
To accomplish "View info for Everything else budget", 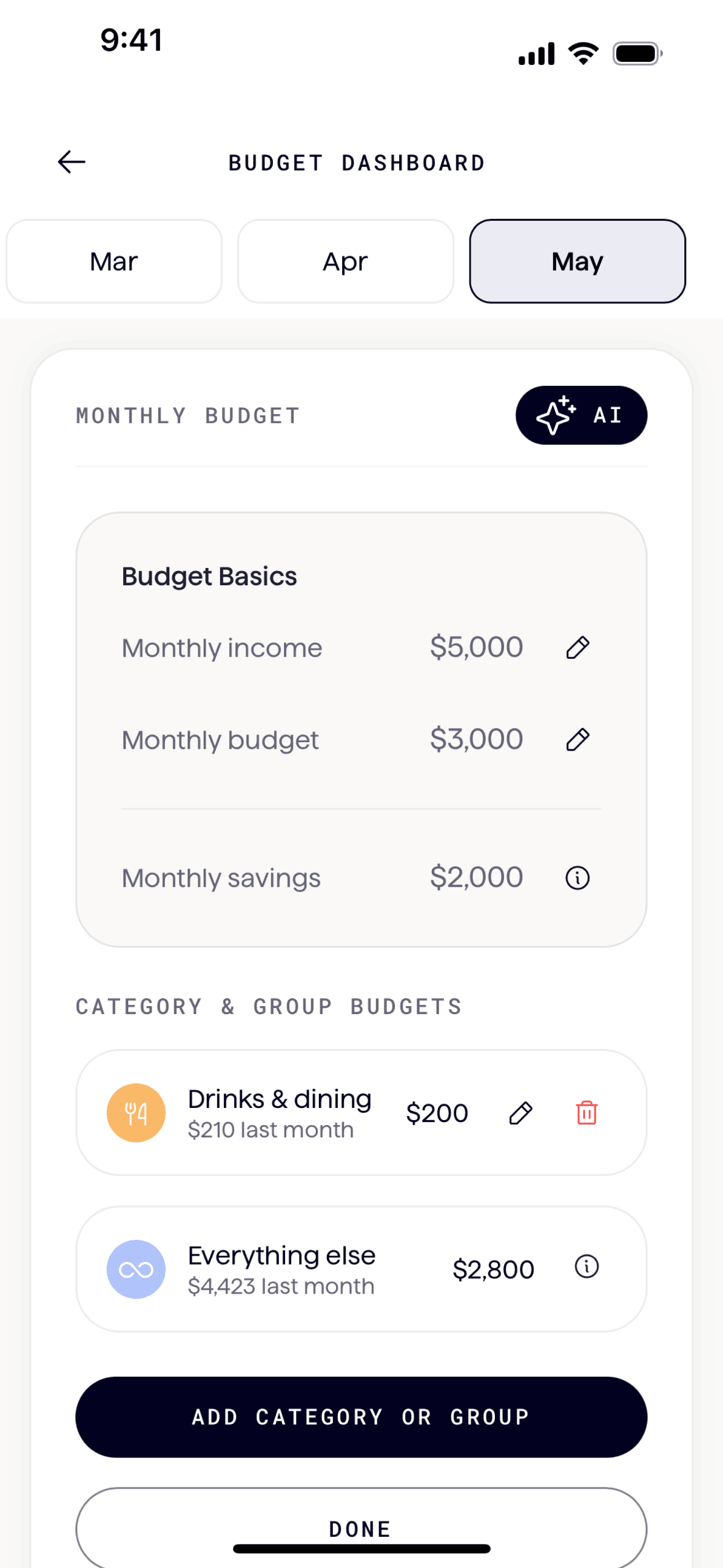I will 586,1266.
